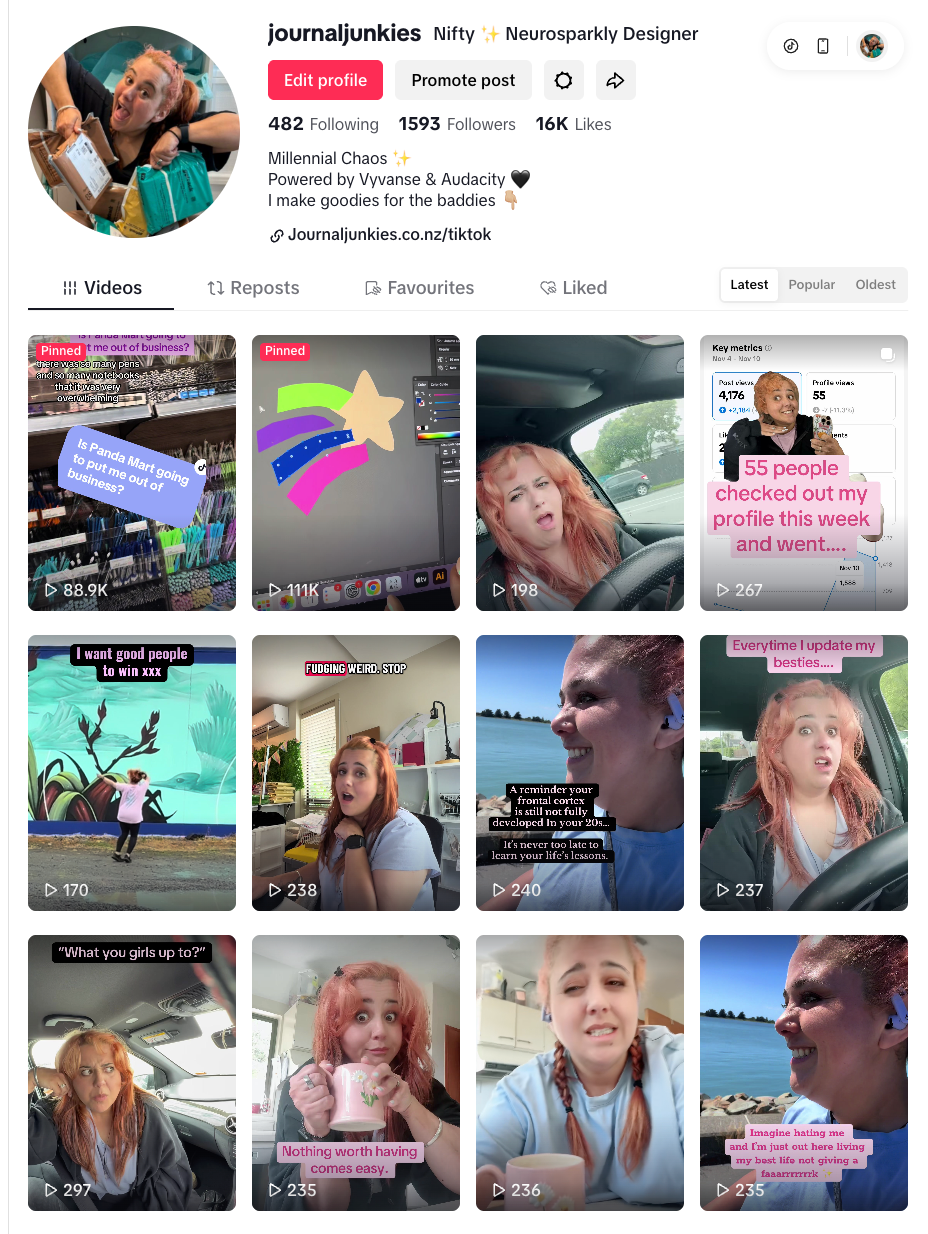The height and width of the screenshot is (1234, 928).
Task: Switch to the Favourites tab
Action: (419, 288)
